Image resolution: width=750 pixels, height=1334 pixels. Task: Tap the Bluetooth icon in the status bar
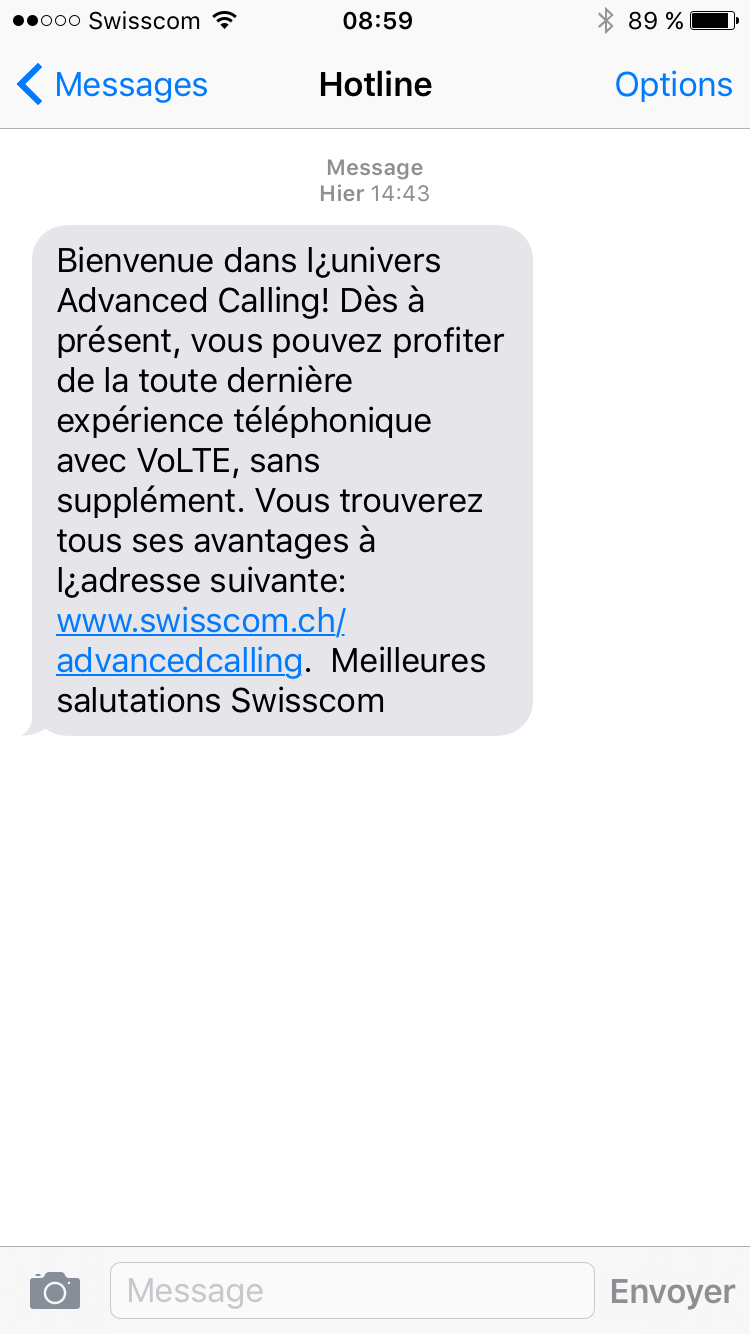pyautogui.click(x=607, y=20)
